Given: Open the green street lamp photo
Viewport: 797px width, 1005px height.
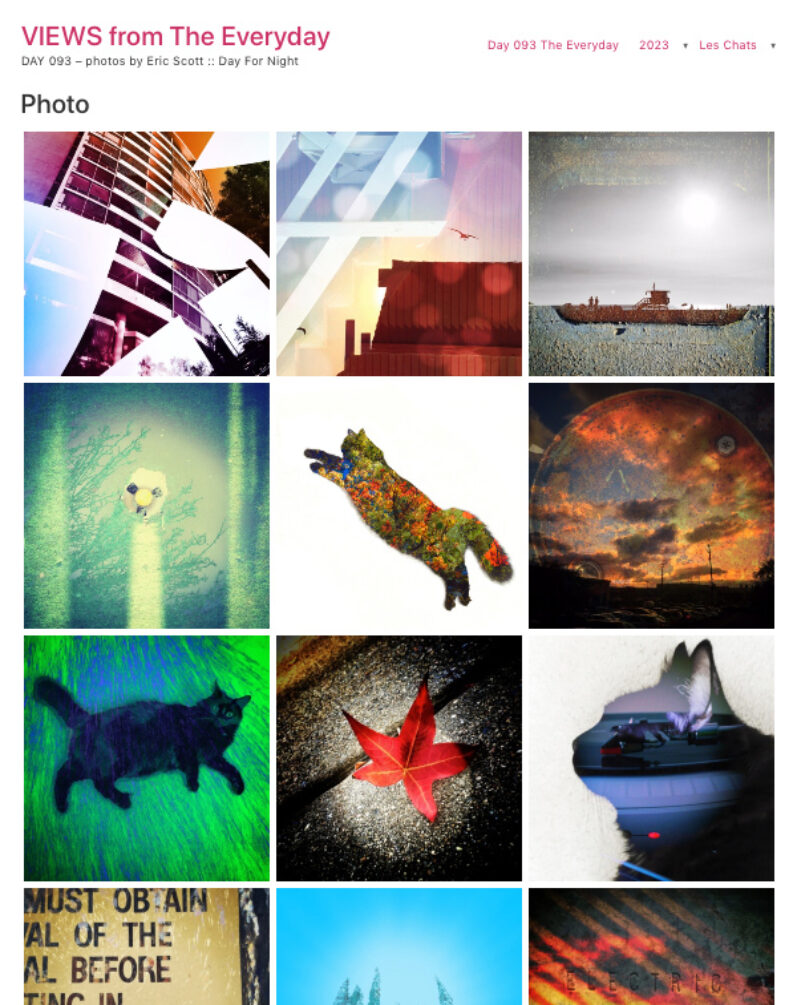Looking at the screenshot, I should point(146,506).
